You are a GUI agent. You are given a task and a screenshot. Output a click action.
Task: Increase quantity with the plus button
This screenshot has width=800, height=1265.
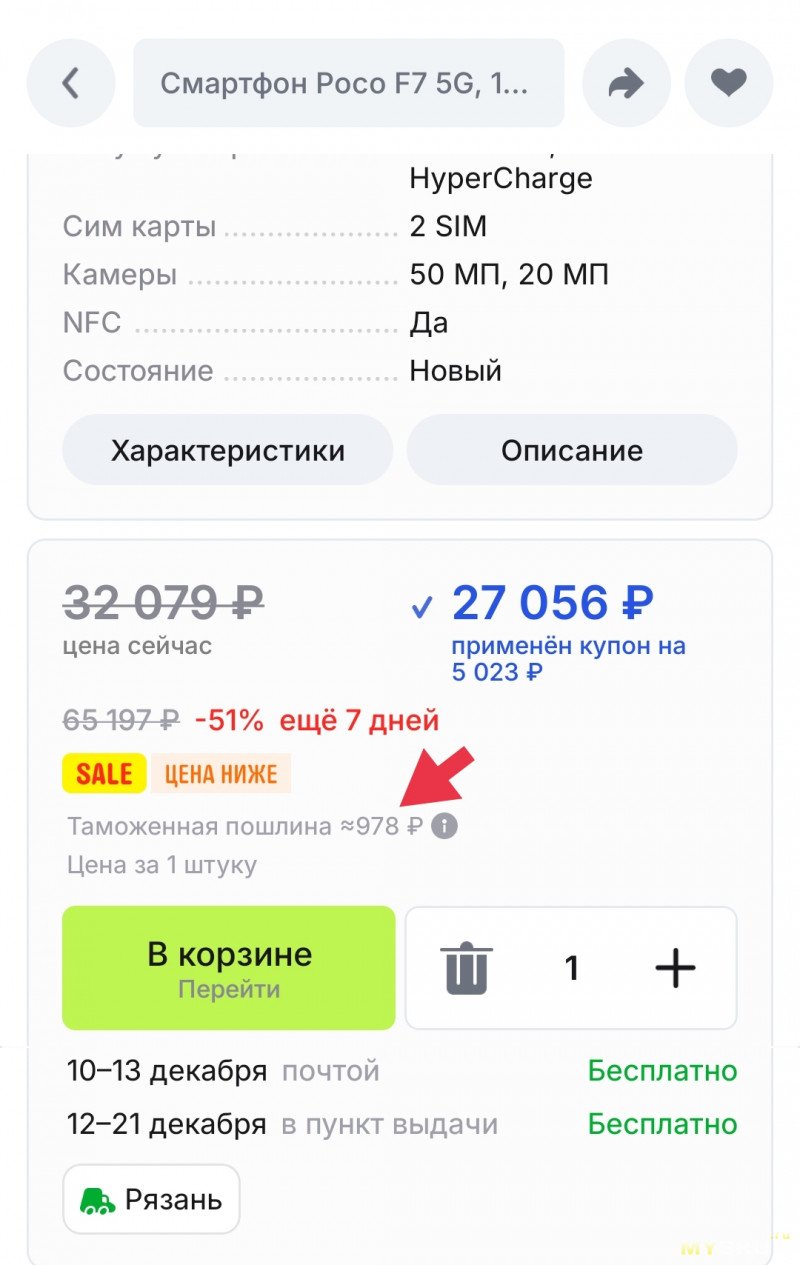tap(675, 968)
